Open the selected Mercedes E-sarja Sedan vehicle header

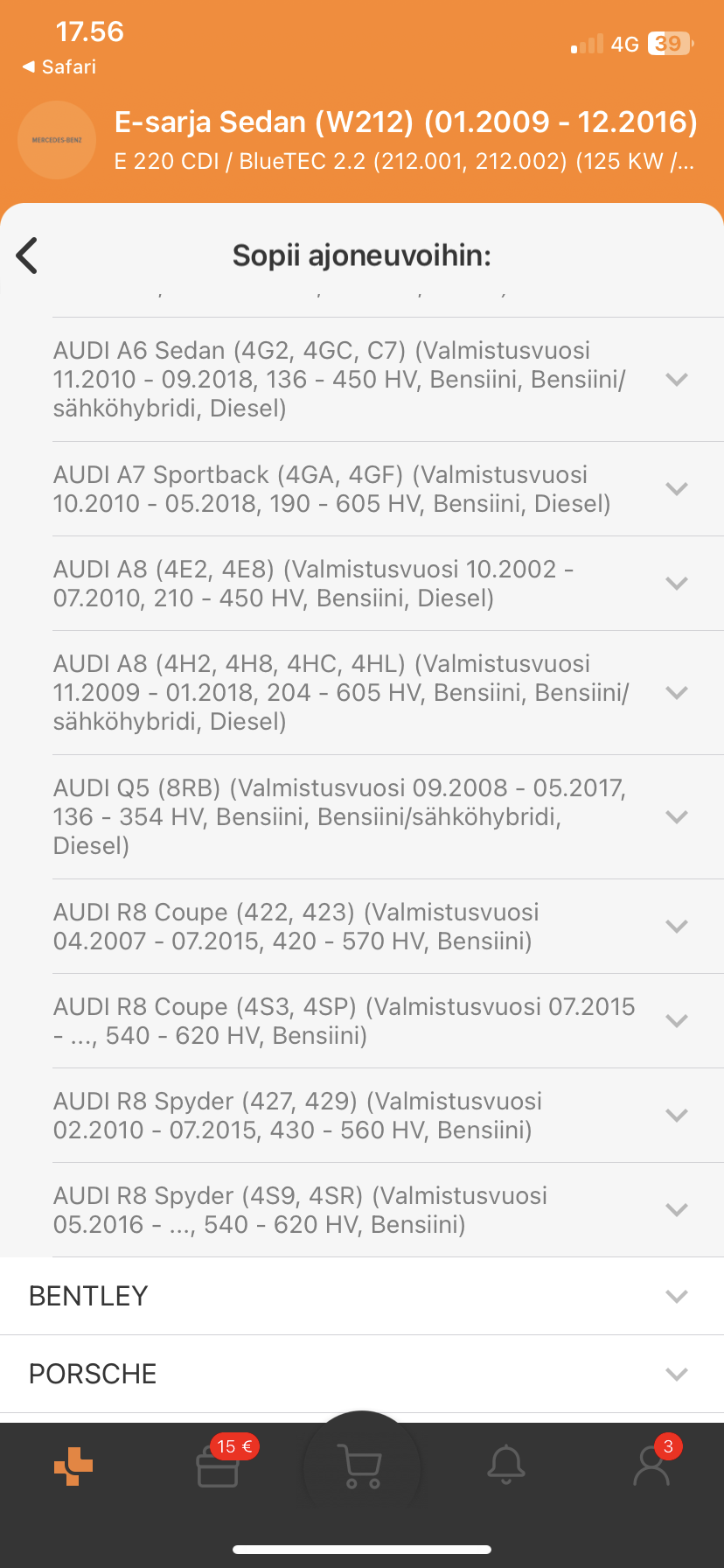pyautogui.click(x=404, y=140)
